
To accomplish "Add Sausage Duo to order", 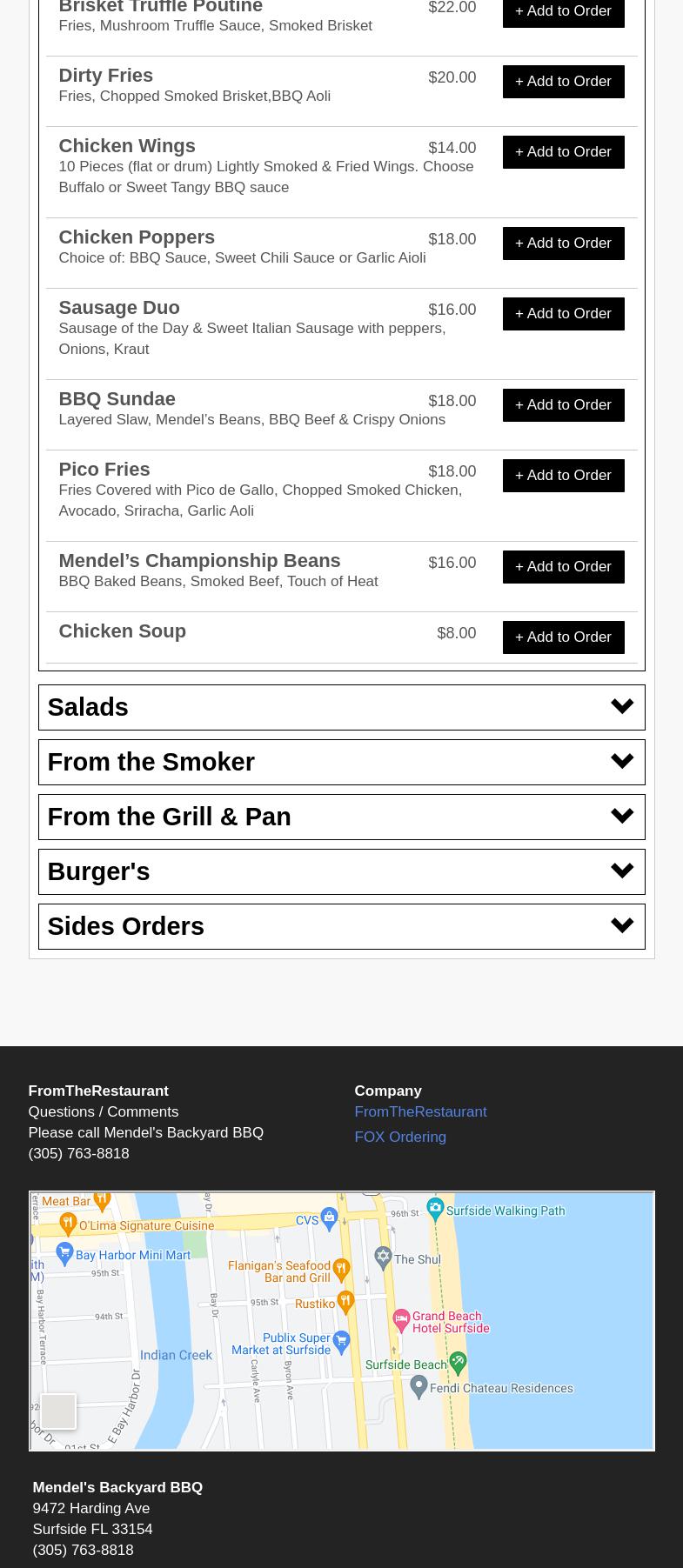I will [563, 314].
